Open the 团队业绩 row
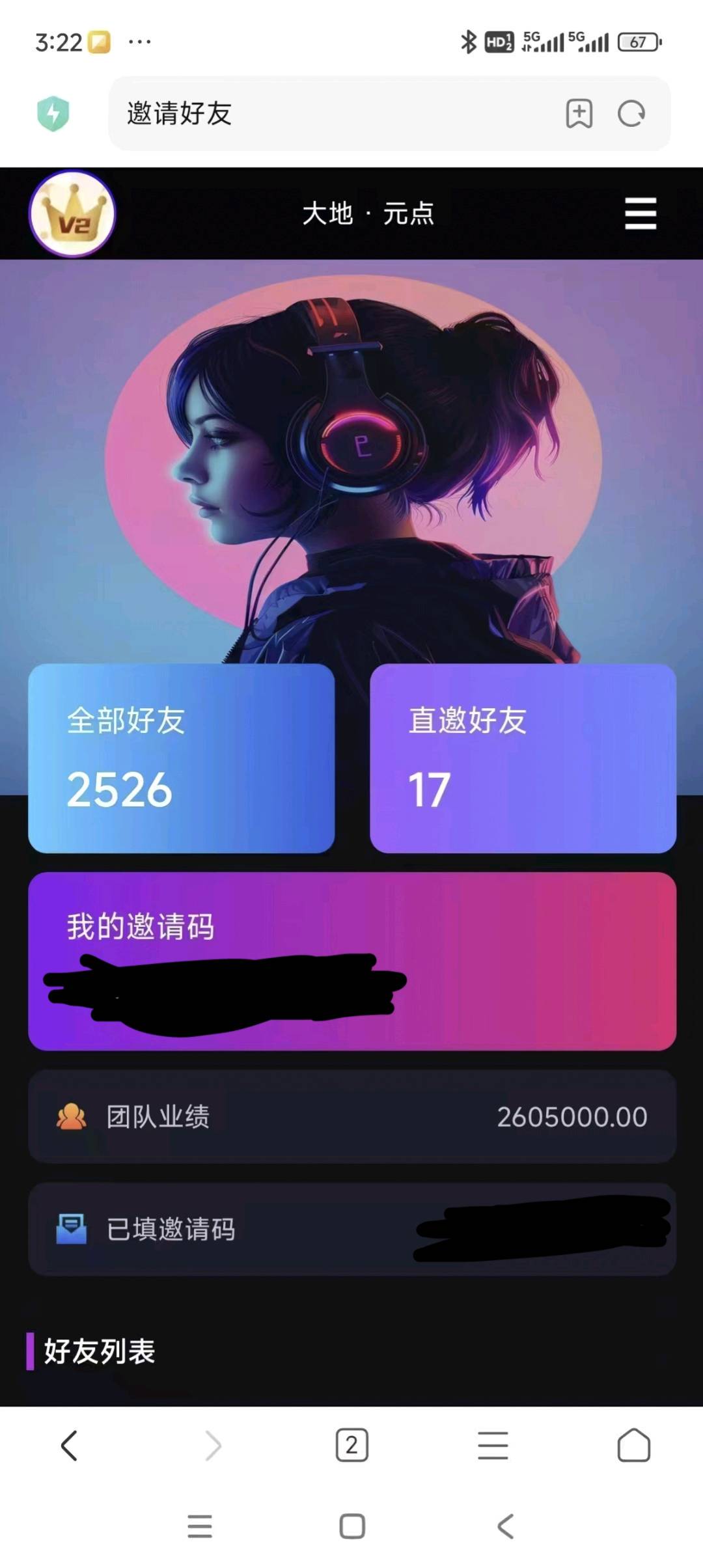The height and width of the screenshot is (1568, 703). [x=351, y=1117]
